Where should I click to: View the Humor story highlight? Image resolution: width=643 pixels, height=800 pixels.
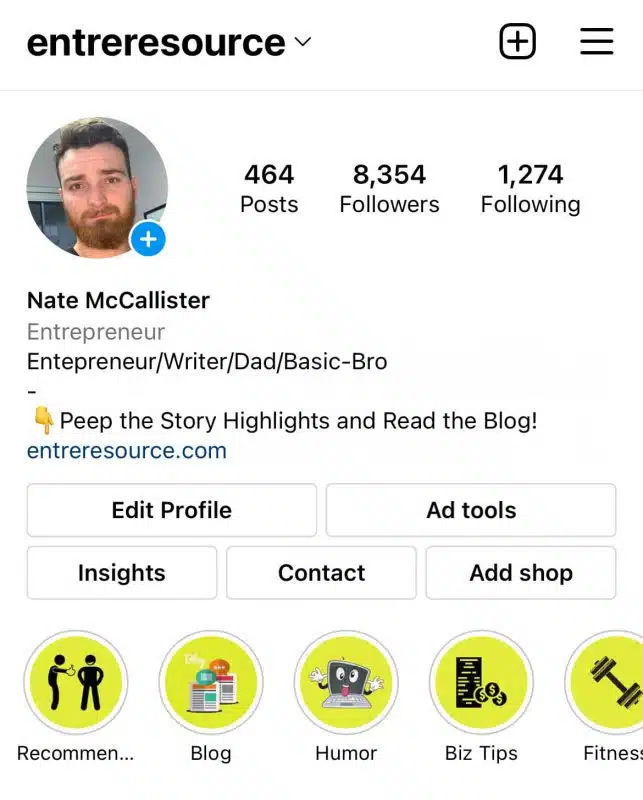(346, 683)
